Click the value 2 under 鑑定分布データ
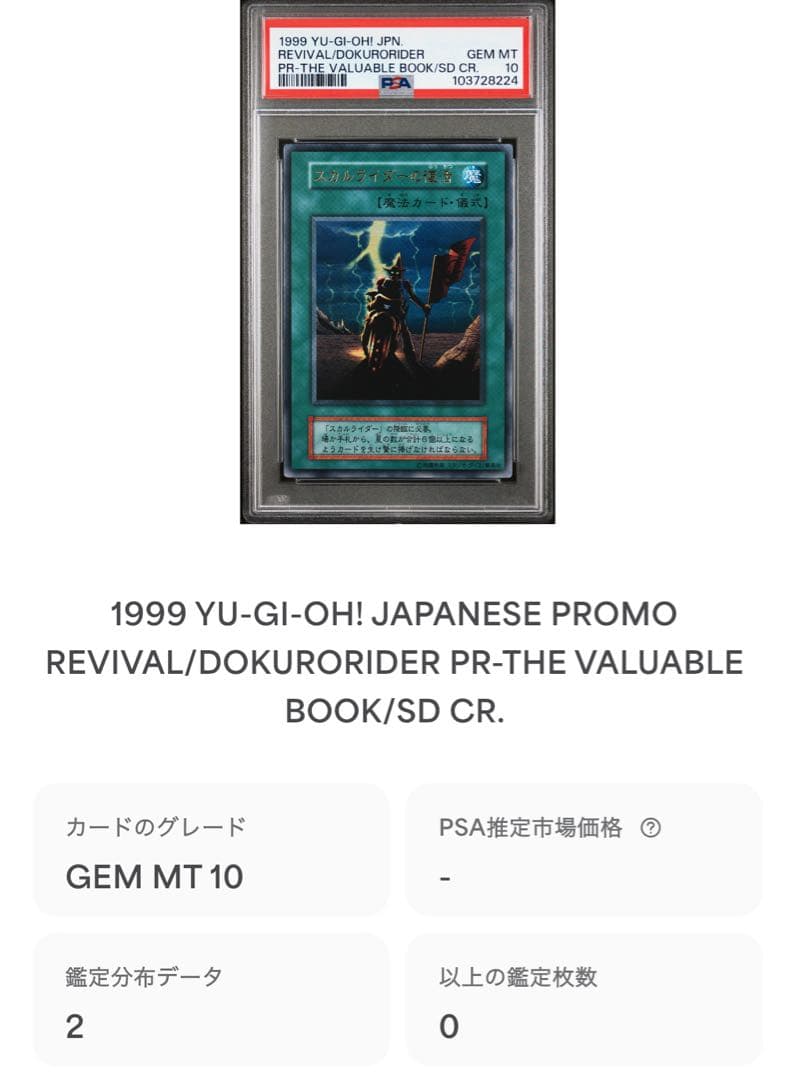This screenshot has height=1080, width=796. pos(76,1023)
